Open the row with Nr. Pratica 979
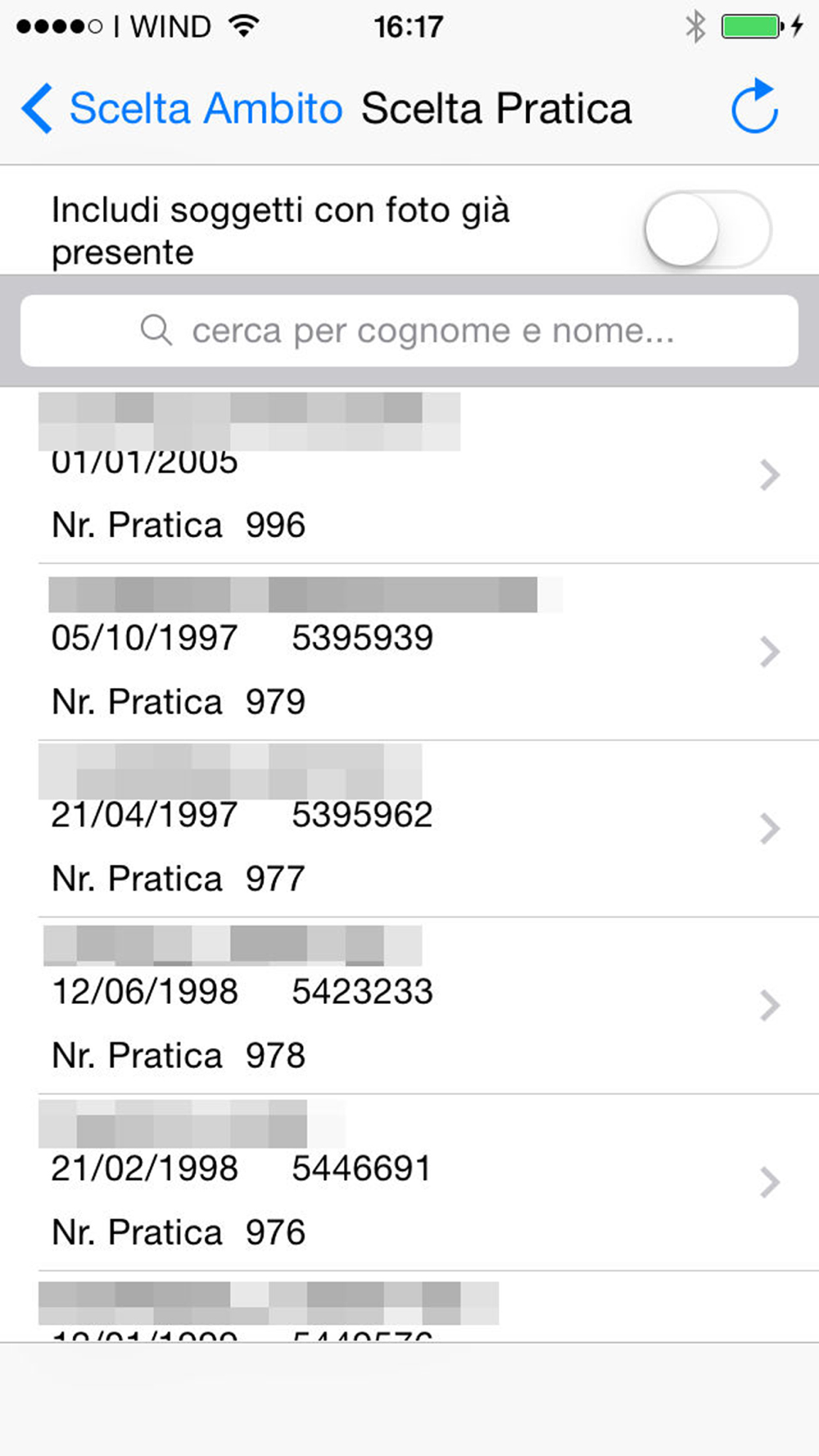Image resolution: width=819 pixels, height=1456 pixels. pos(409,653)
